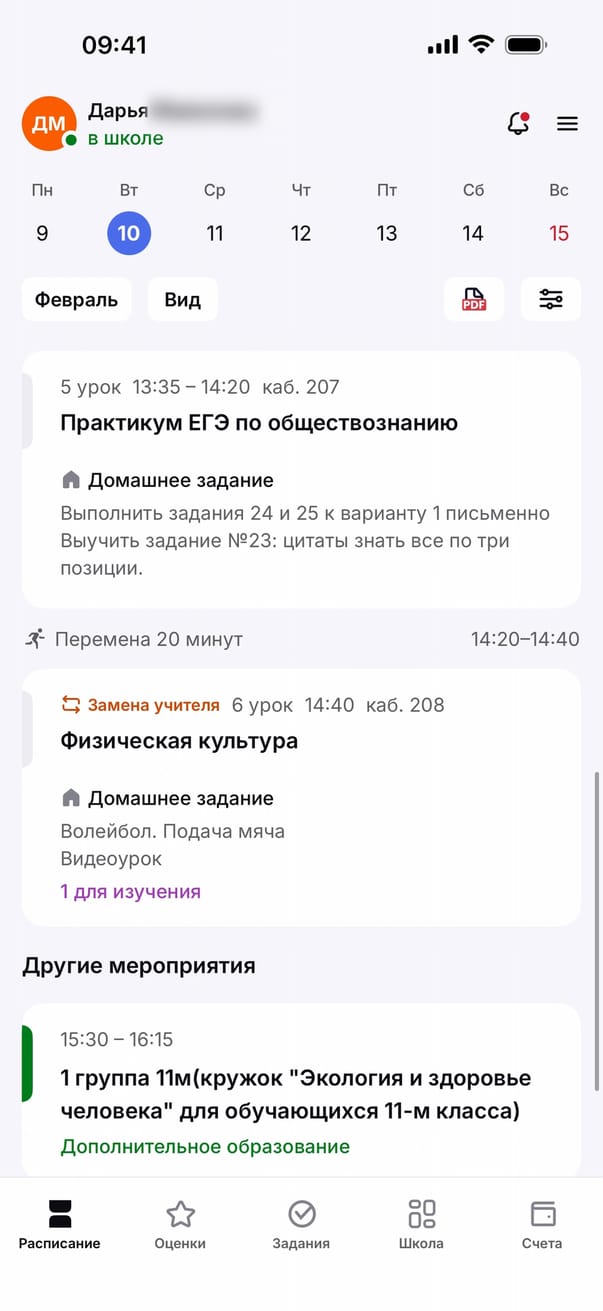
Task: Go to Sunday 15
Action: [x=559, y=233]
